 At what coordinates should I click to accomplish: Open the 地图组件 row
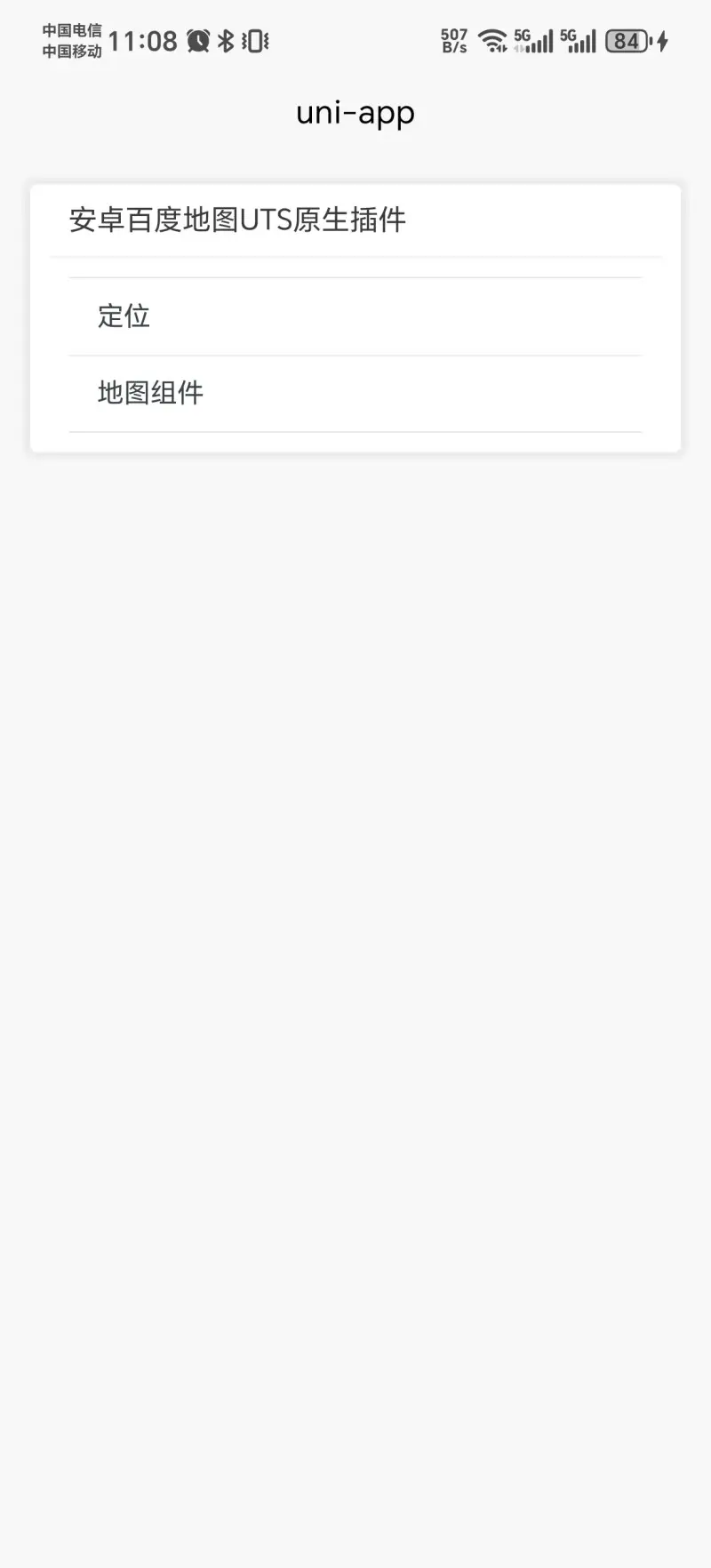pyautogui.click(x=355, y=393)
